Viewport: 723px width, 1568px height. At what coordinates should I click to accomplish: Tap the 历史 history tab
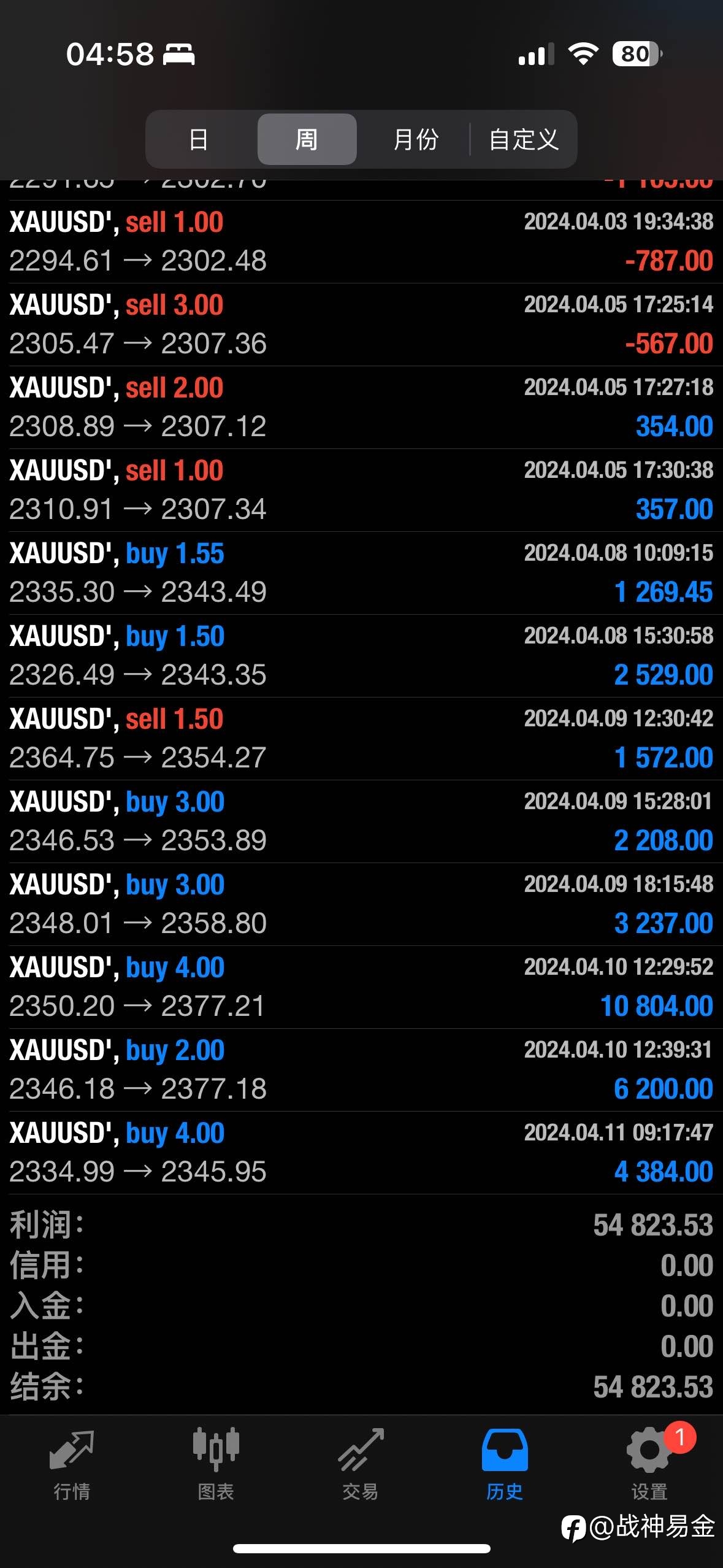[x=505, y=1464]
